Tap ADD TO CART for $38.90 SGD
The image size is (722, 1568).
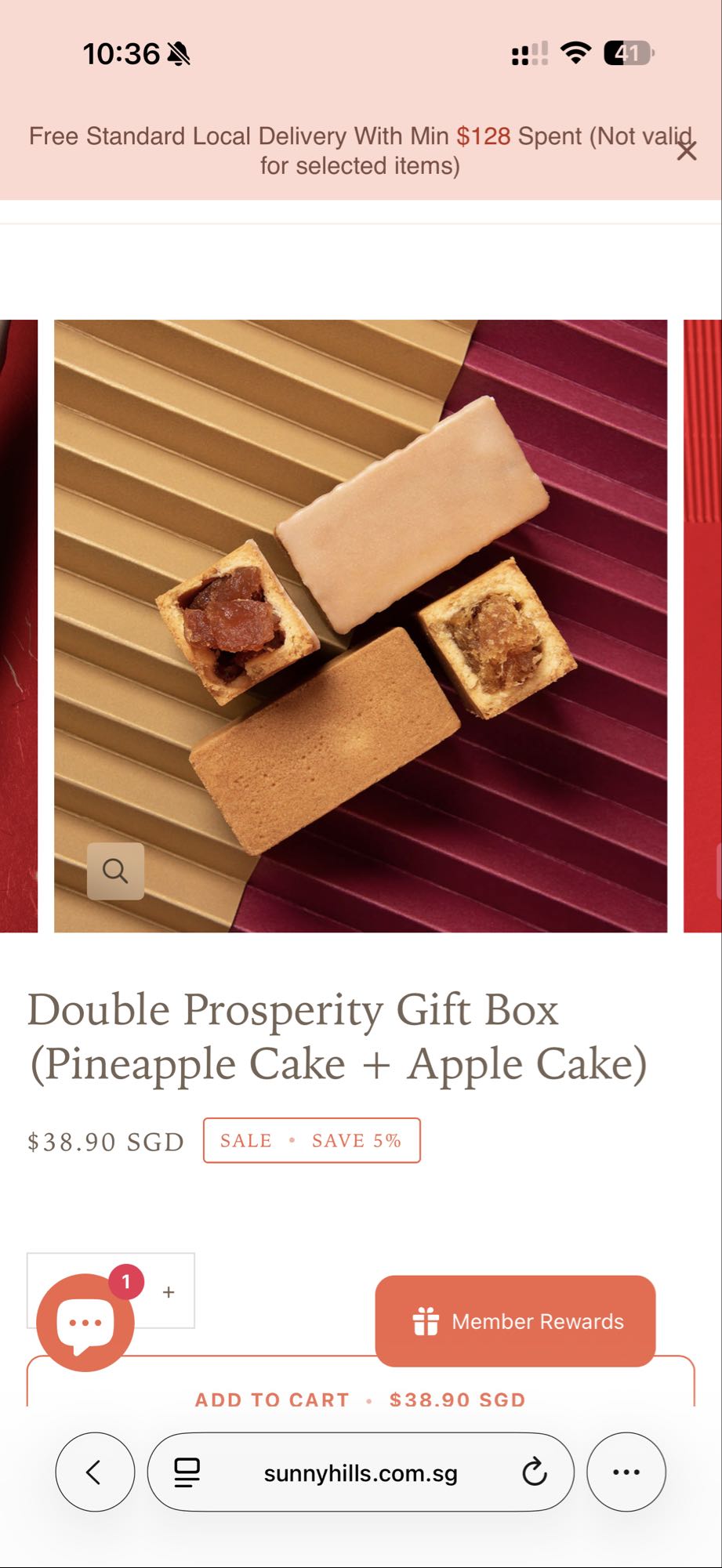point(360,1400)
